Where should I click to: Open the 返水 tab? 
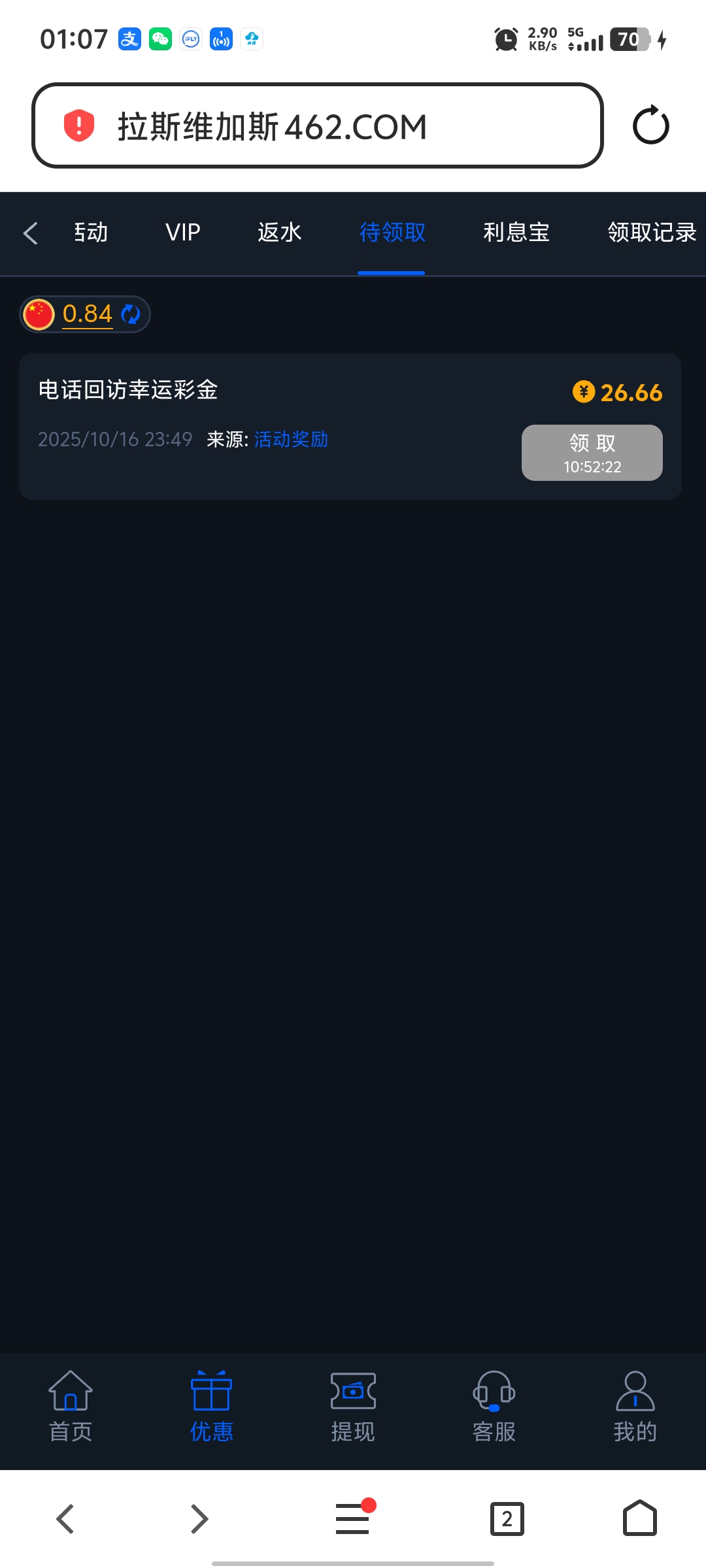point(279,233)
